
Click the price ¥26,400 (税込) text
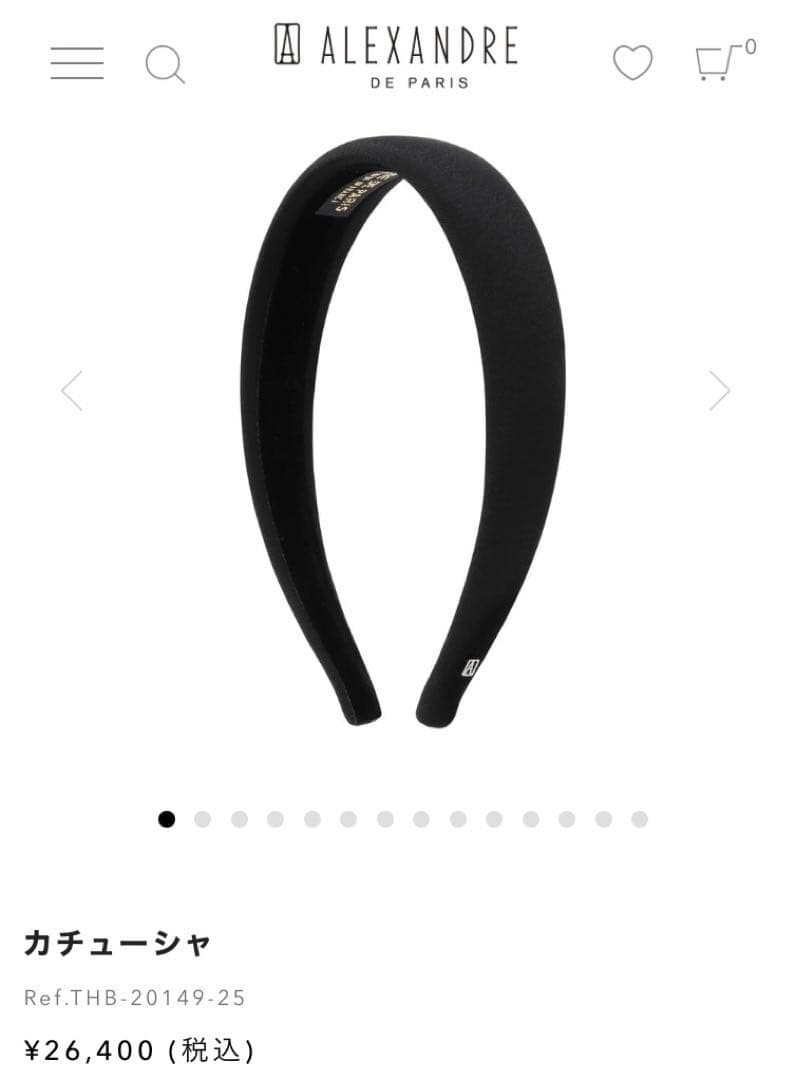tap(140, 1052)
